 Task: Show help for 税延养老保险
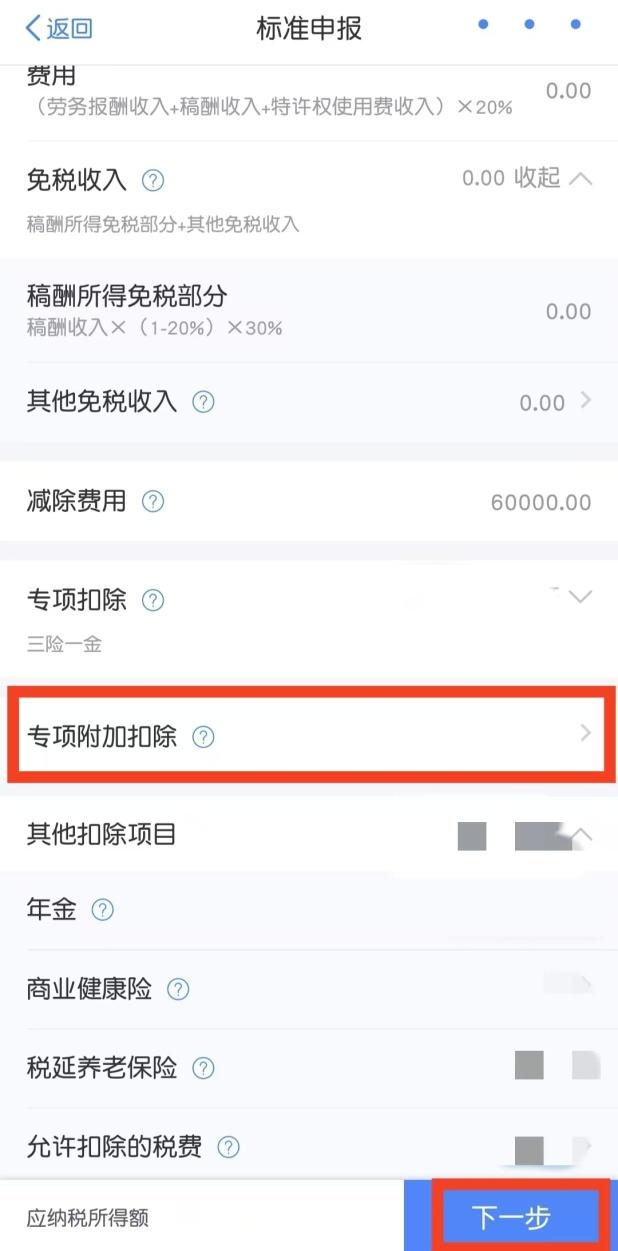[x=203, y=1068]
